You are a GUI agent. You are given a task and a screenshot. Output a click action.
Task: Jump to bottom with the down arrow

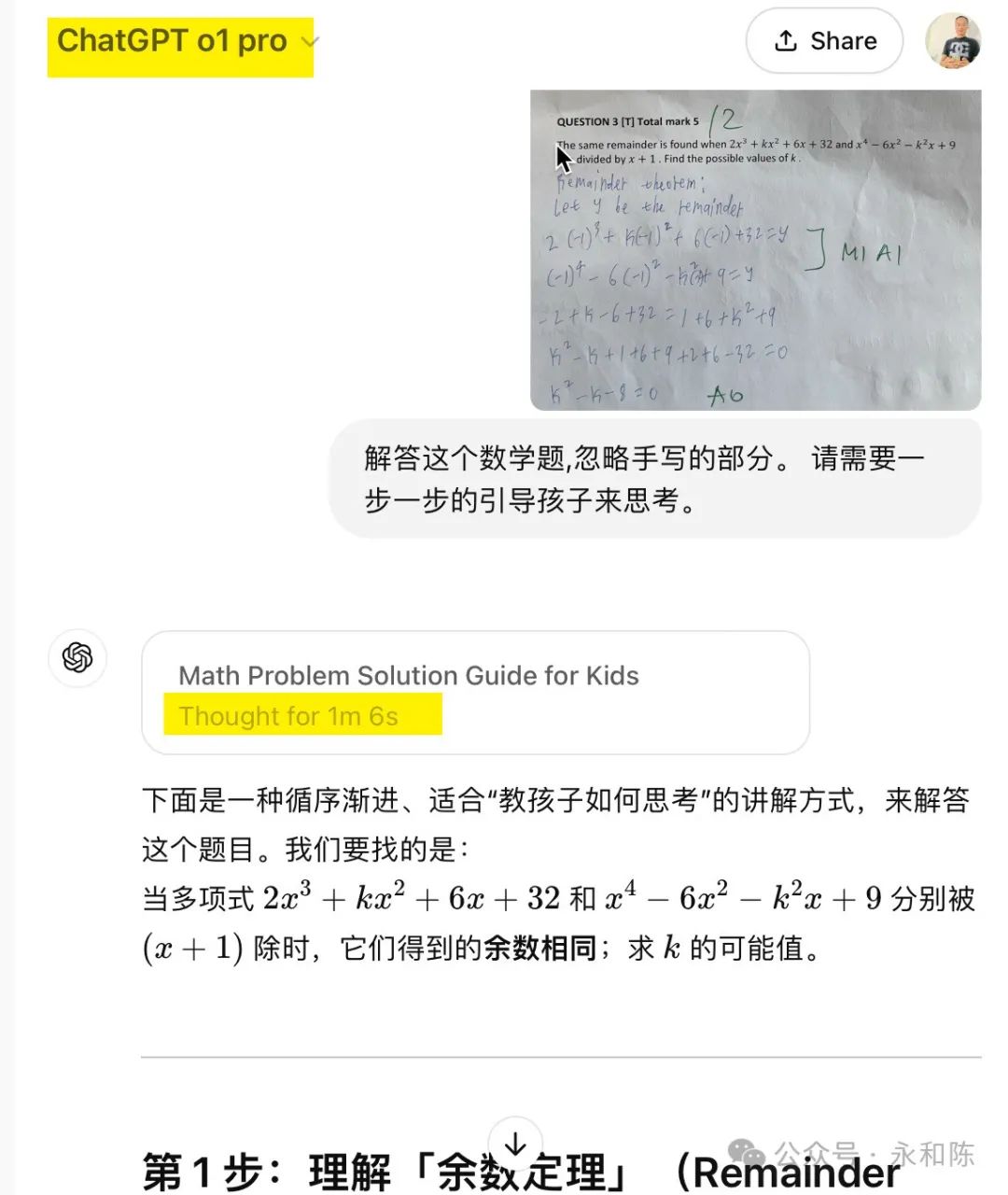pos(515,1143)
